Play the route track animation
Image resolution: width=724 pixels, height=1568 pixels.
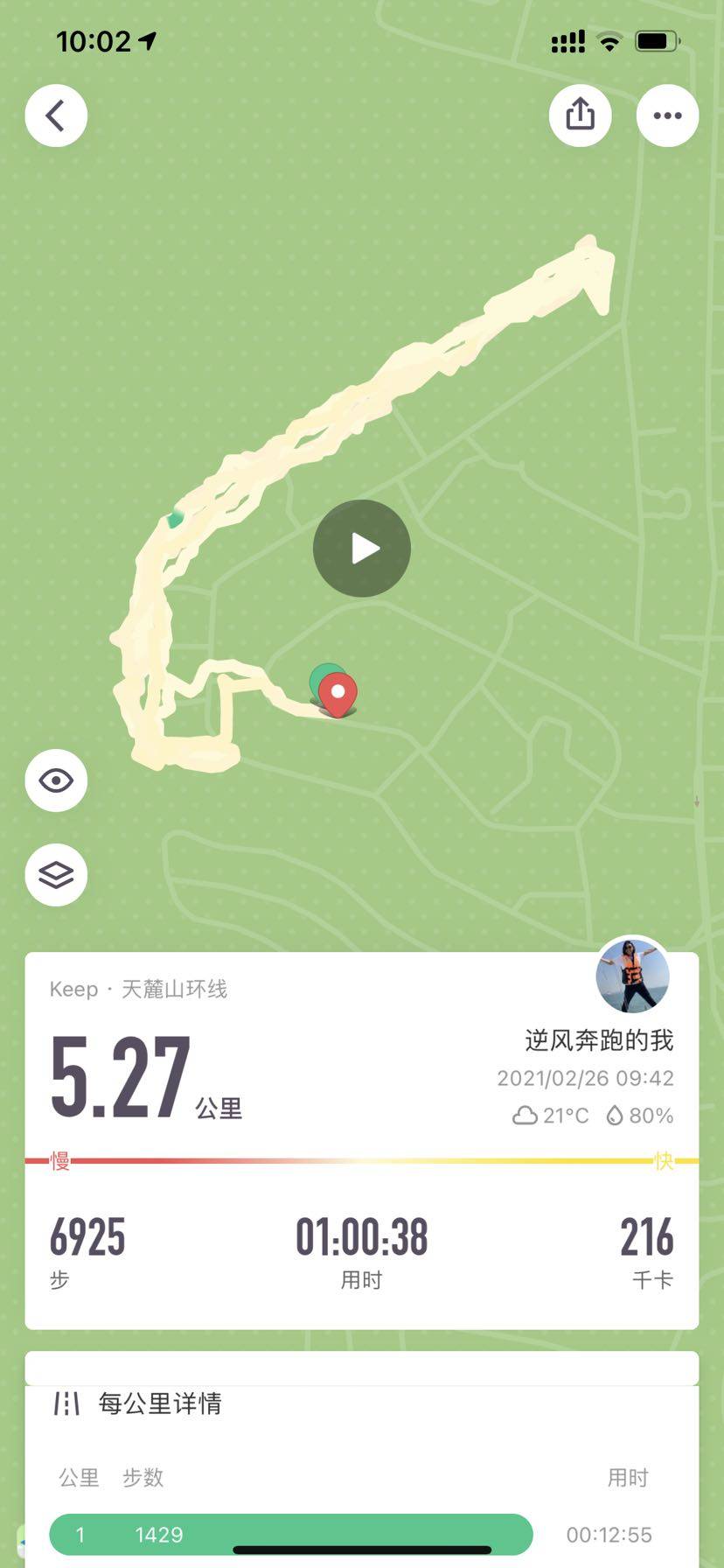362,549
